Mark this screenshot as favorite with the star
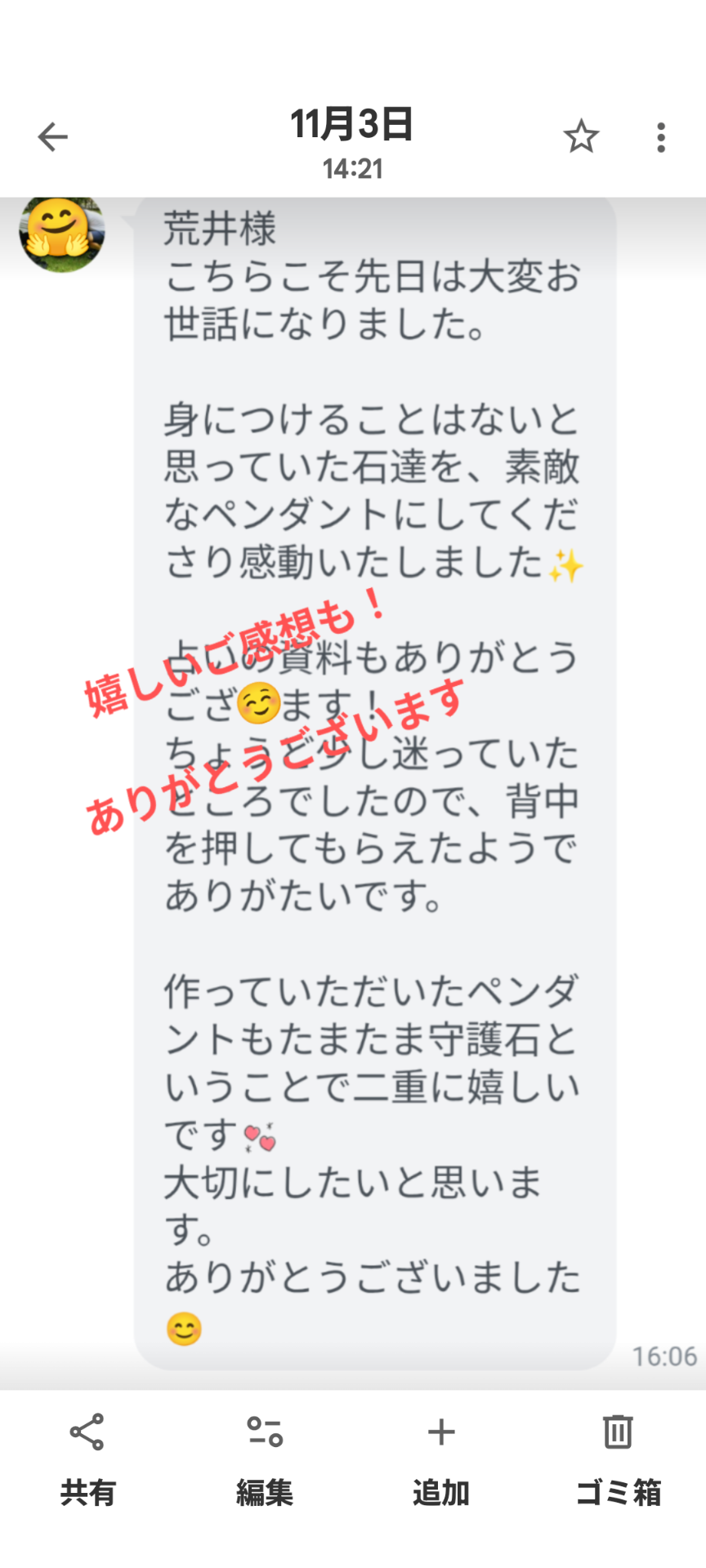Viewport: 706px width, 1568px height. pyautogui.click(x=581, y=136)
